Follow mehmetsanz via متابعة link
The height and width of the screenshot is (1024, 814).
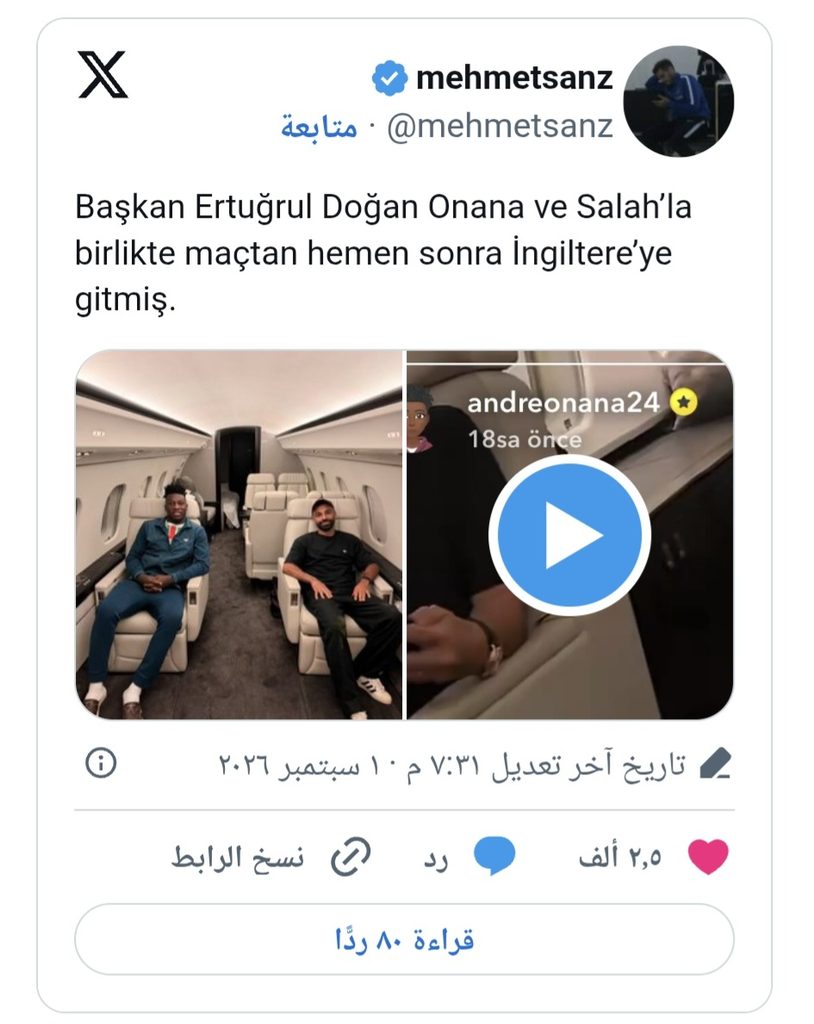coord(319,126)
